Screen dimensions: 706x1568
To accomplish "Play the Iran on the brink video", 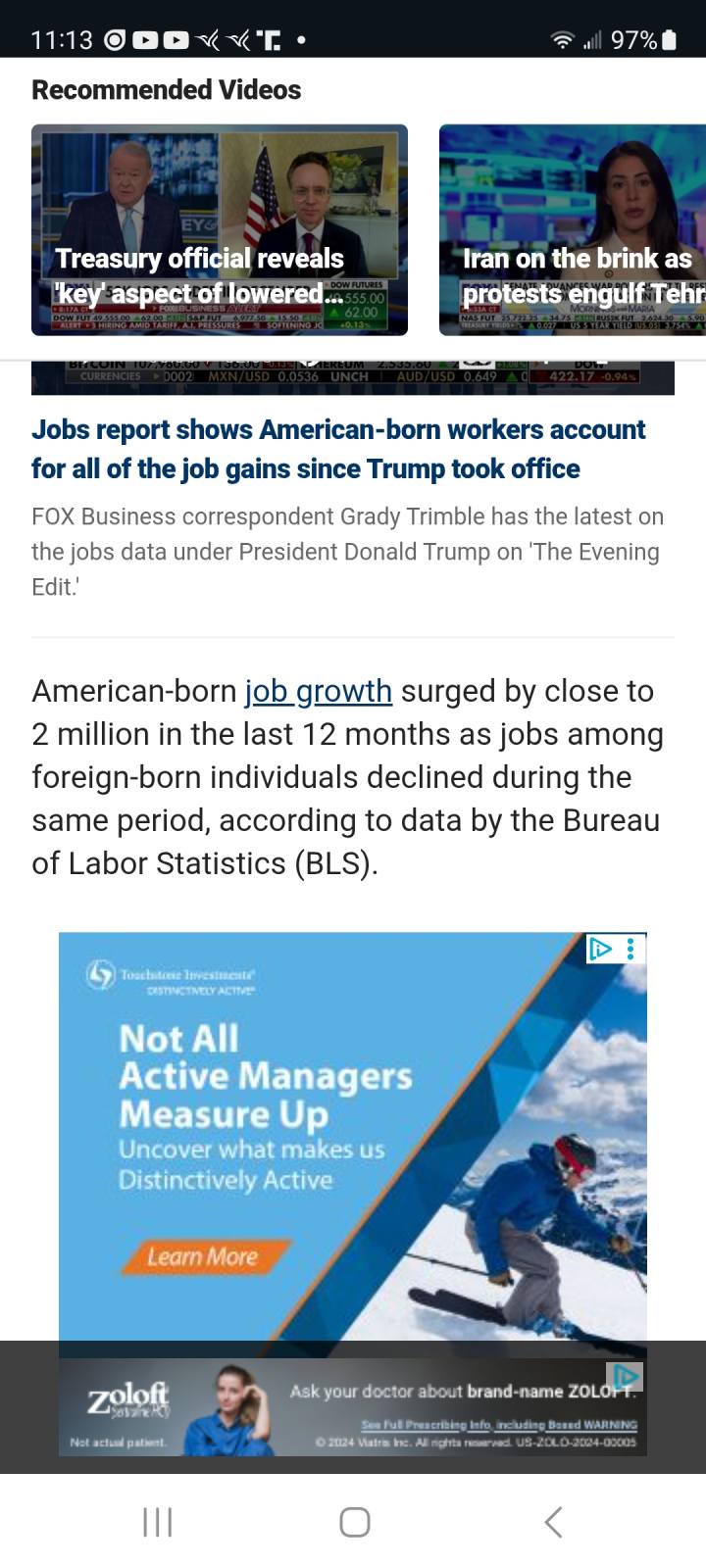I will click(x=573, y=229).
